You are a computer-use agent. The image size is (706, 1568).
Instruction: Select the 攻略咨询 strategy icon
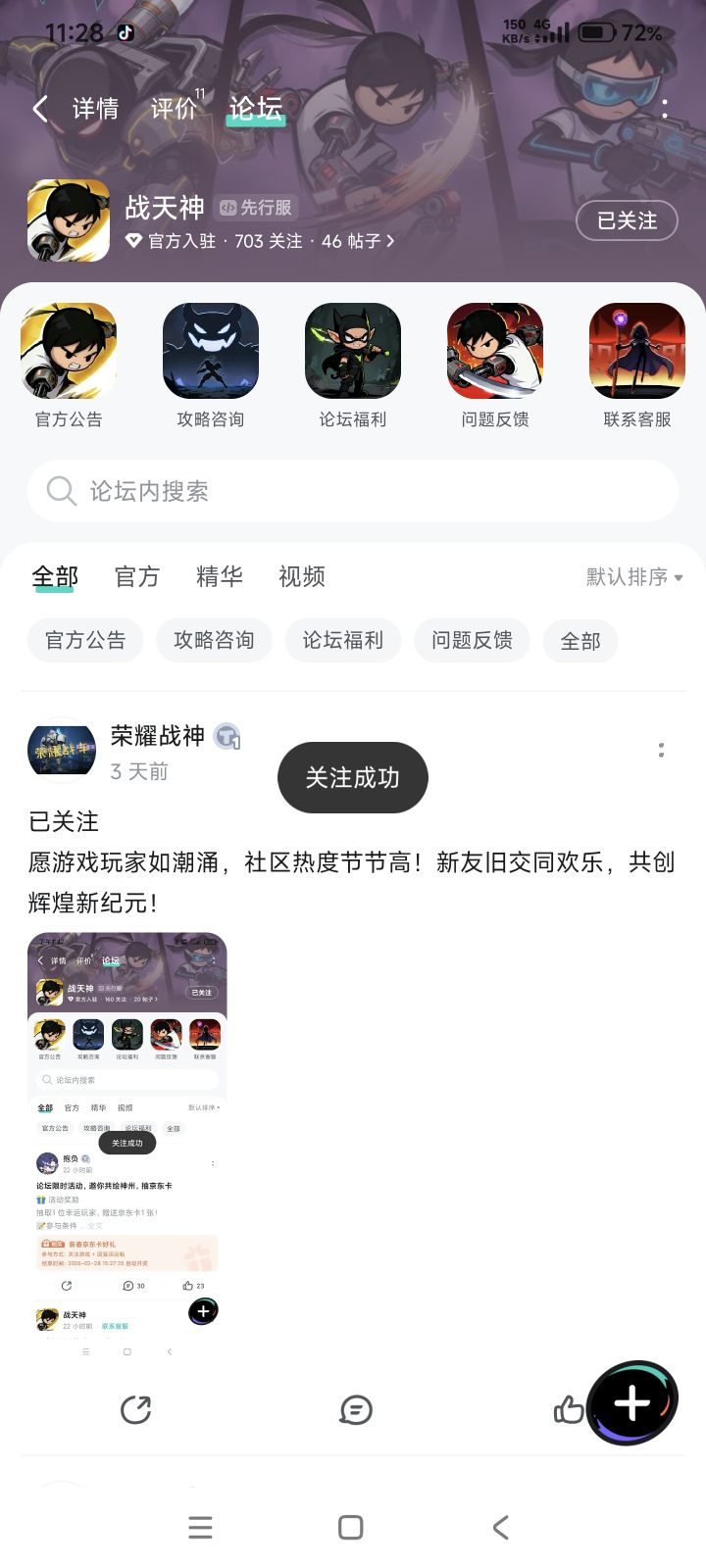click(210, 351)
